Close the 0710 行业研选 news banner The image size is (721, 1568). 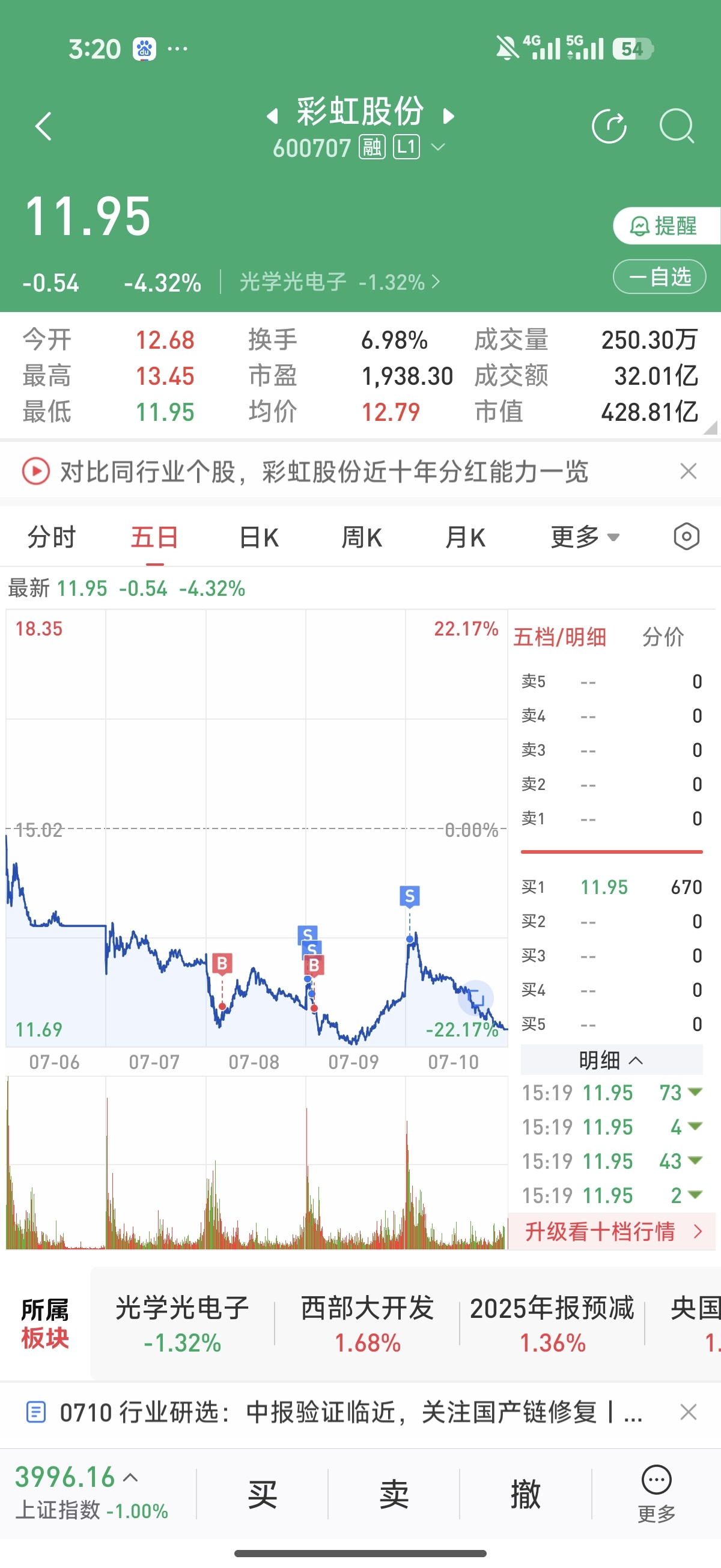pos(688,1412)
